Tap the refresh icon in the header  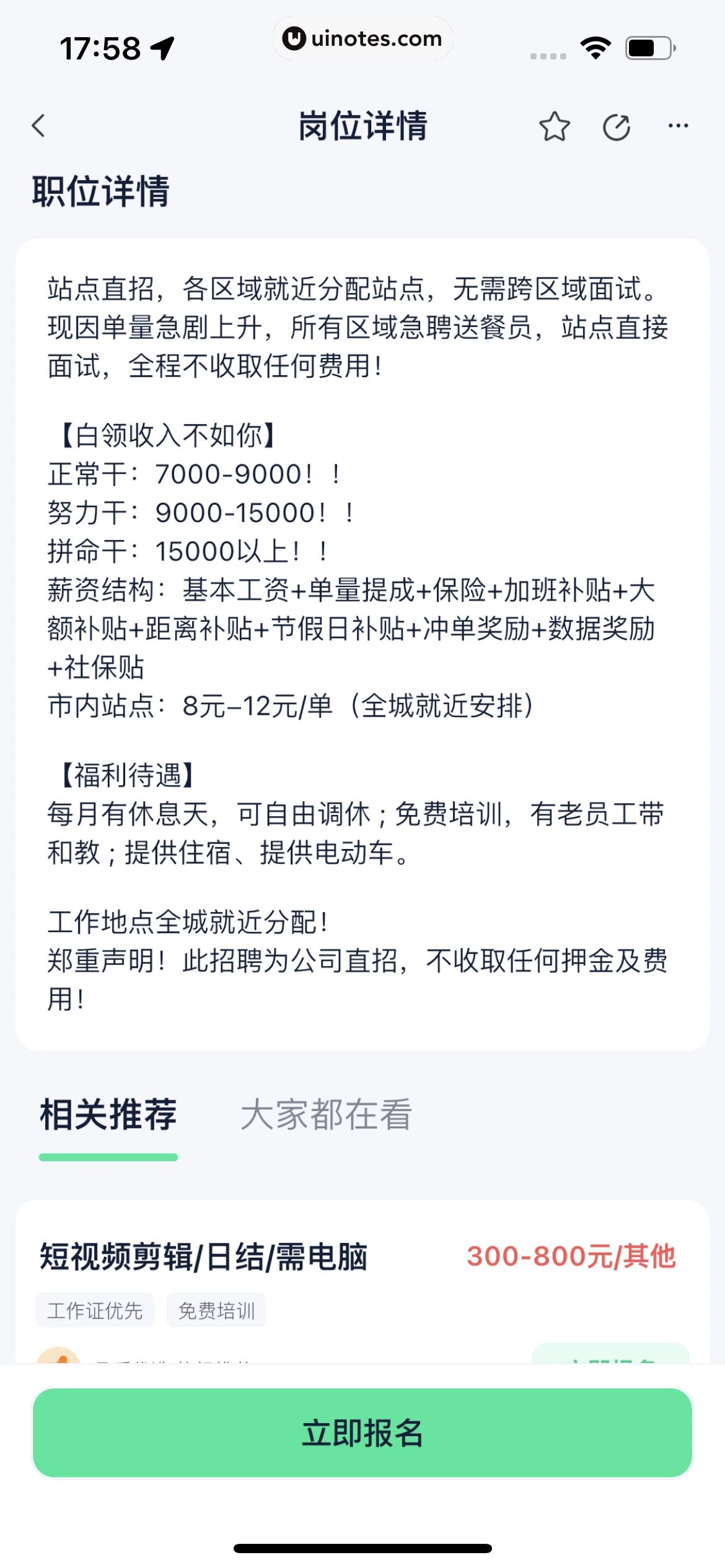[616, 128]
